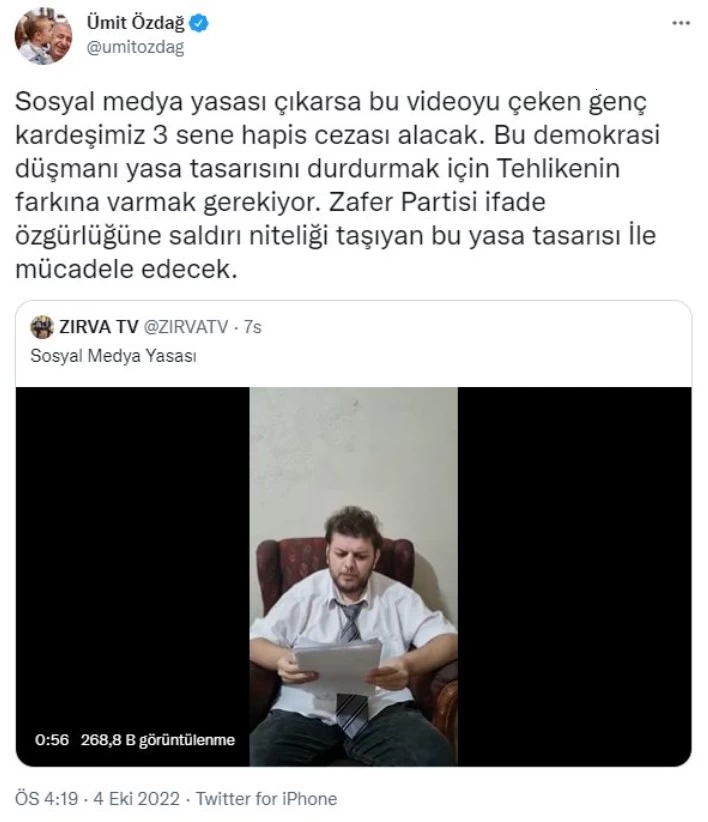This screenshot has height=822, width=708.
Task: Play the Sosyal Medya Yasası video
Action: tap(353, 576)
